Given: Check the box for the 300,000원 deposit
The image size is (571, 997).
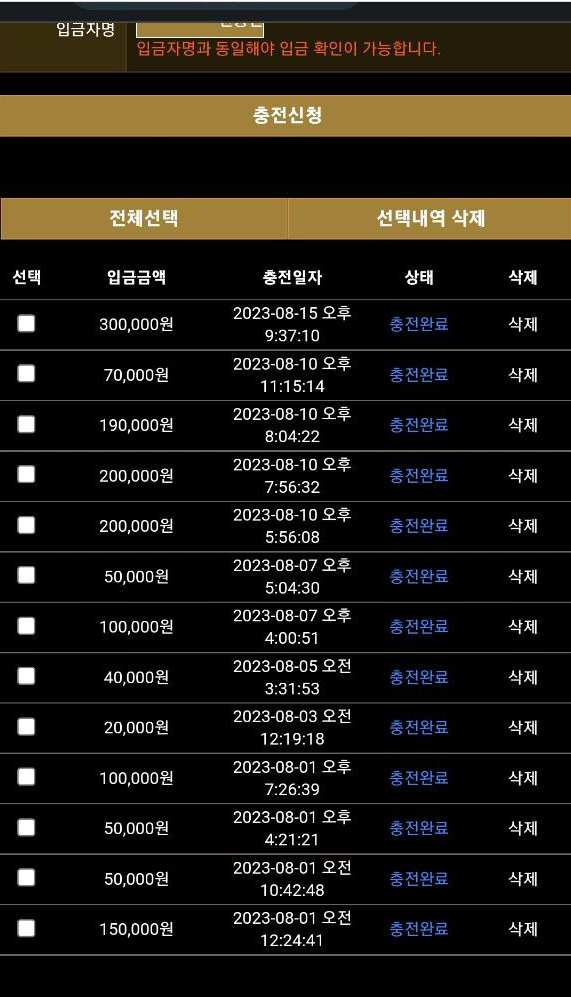Looking at the screenshot, I should pyautogui.click(x=26, y=324).
